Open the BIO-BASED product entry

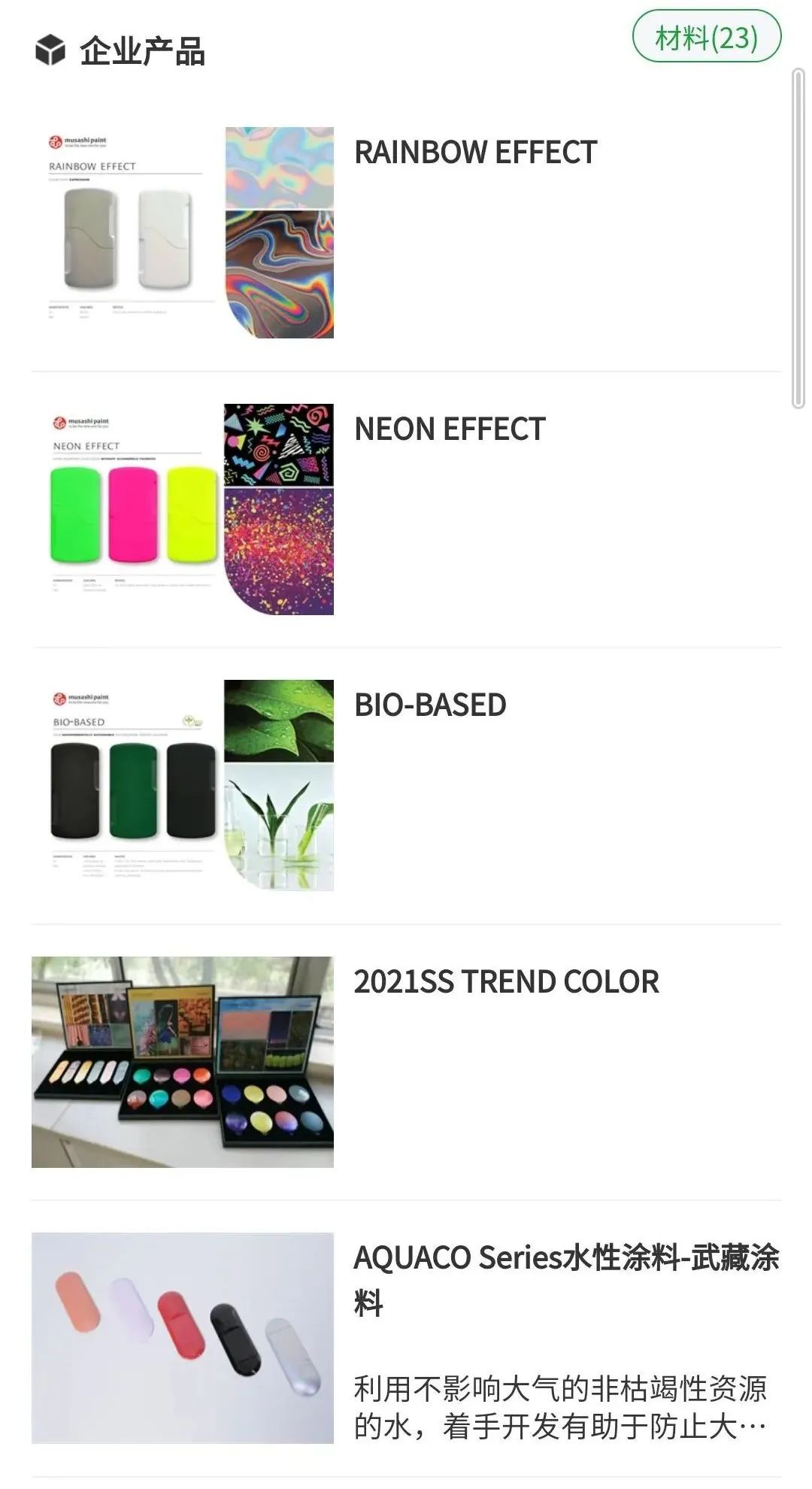(430, 706)
